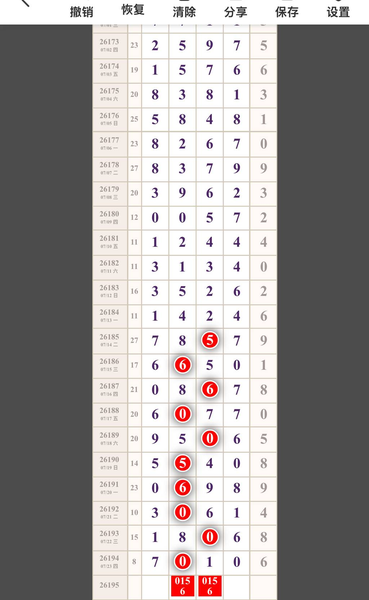The width and height of the screenshot is (369, 600).
Task: Share the chart via 分享
Action: coord(235,10)
